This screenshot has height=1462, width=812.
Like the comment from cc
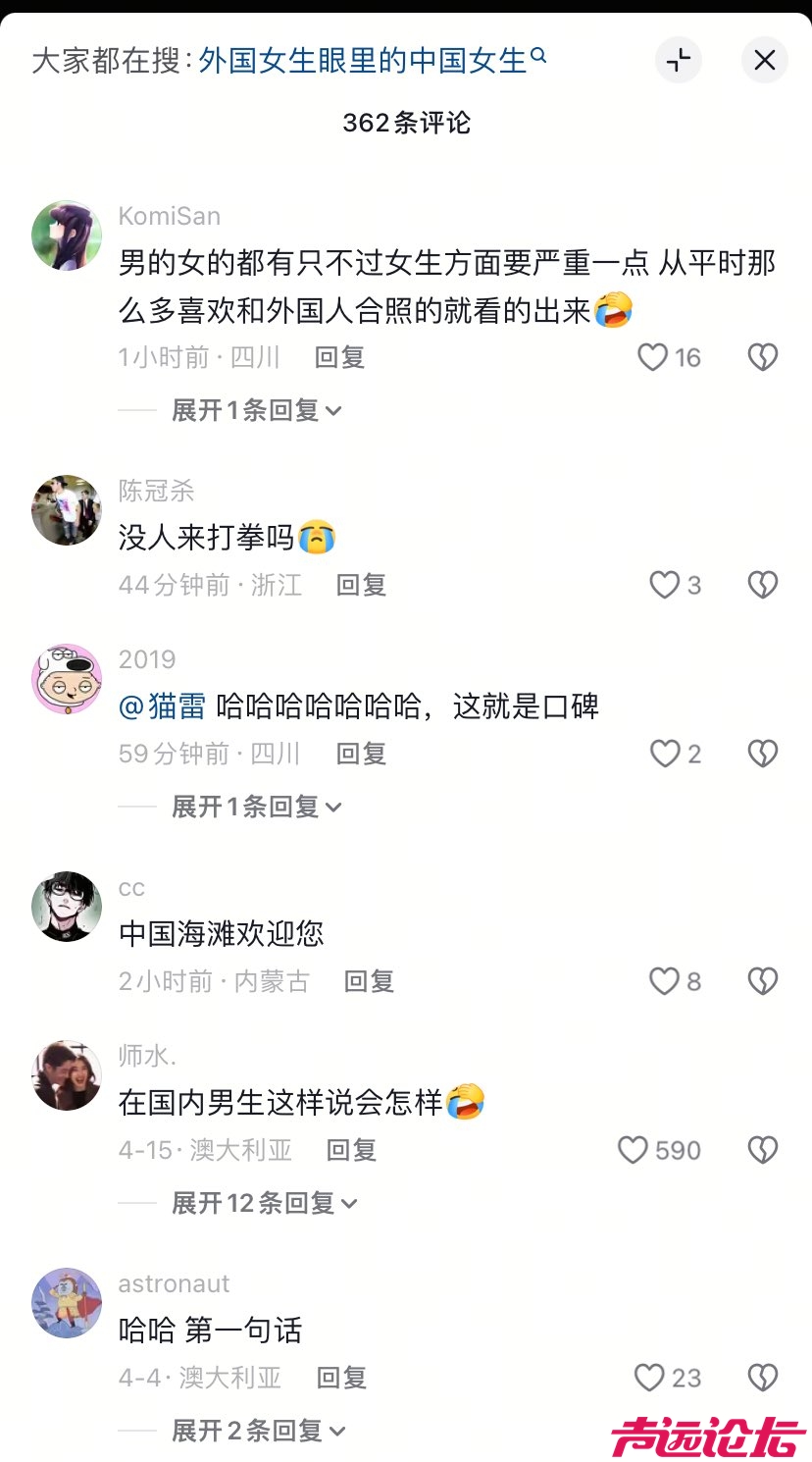(x=665, y=981)
